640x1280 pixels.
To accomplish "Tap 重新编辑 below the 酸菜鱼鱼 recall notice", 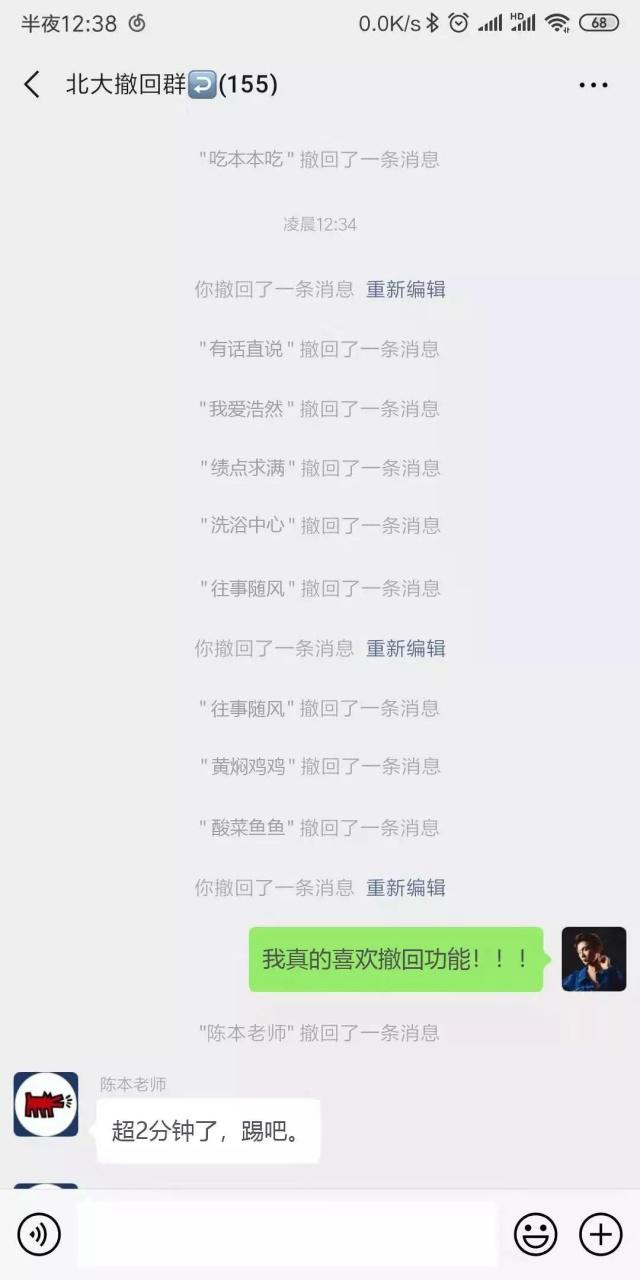I will 405,887.
